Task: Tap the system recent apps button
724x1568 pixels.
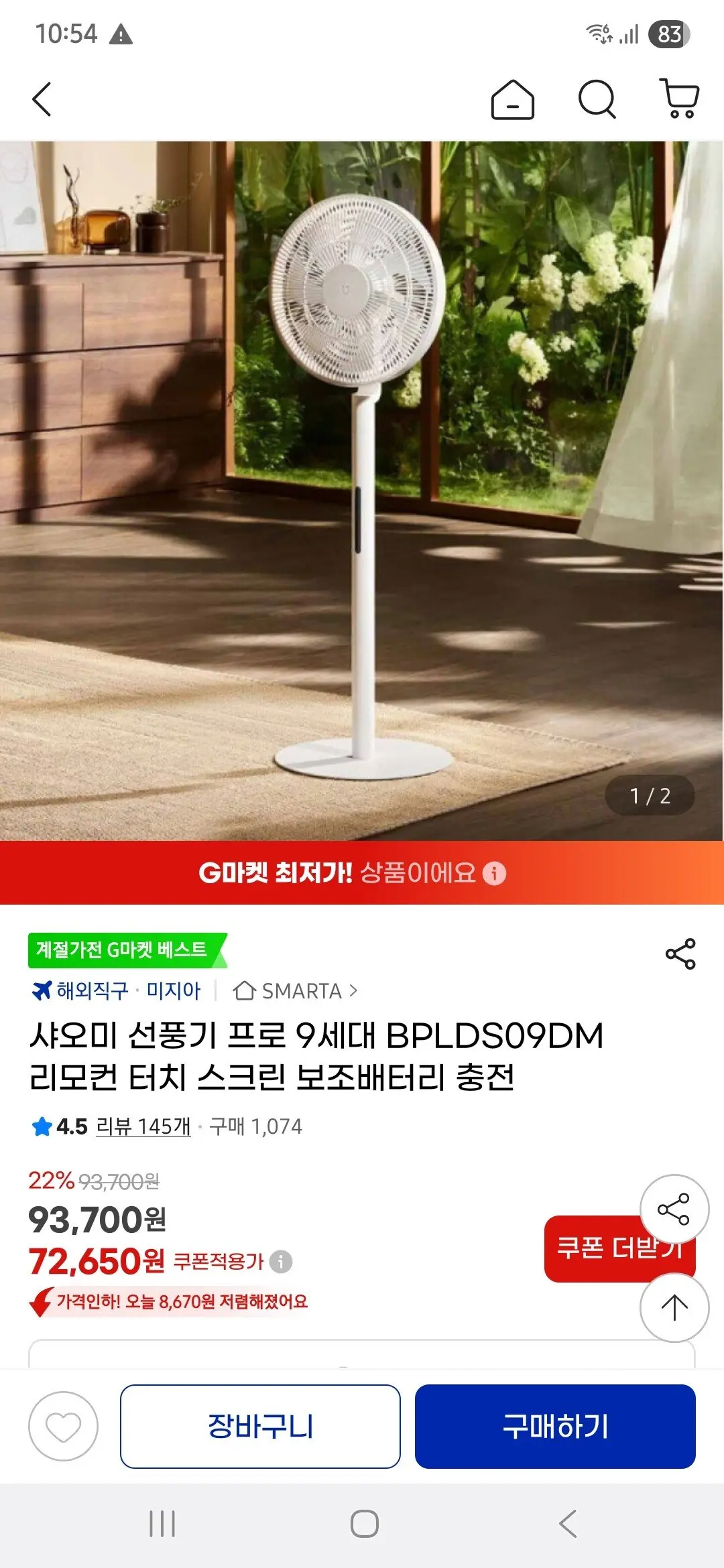Action: click(162, 1524)
